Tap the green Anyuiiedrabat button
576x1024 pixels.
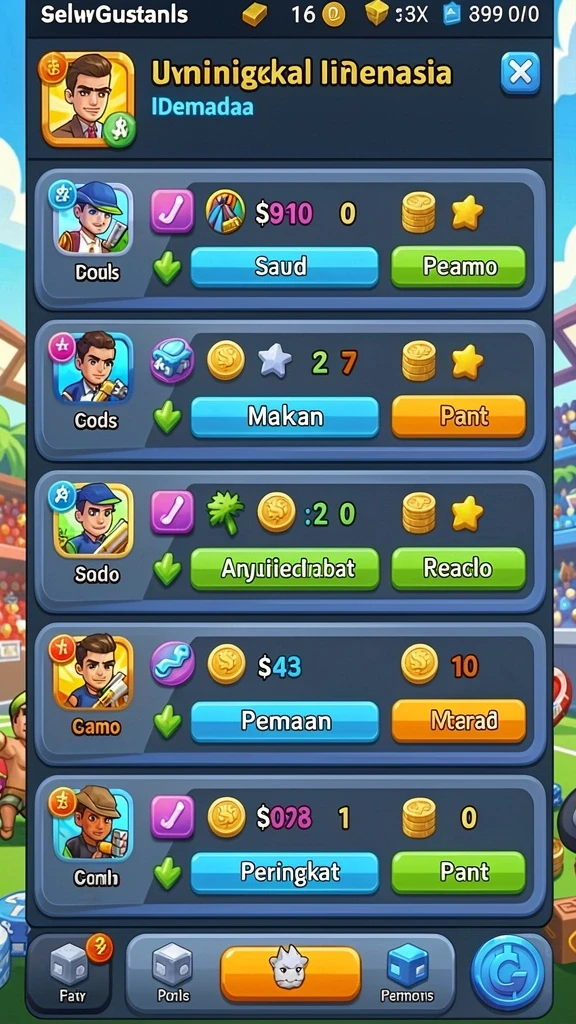tap(284, 568)
